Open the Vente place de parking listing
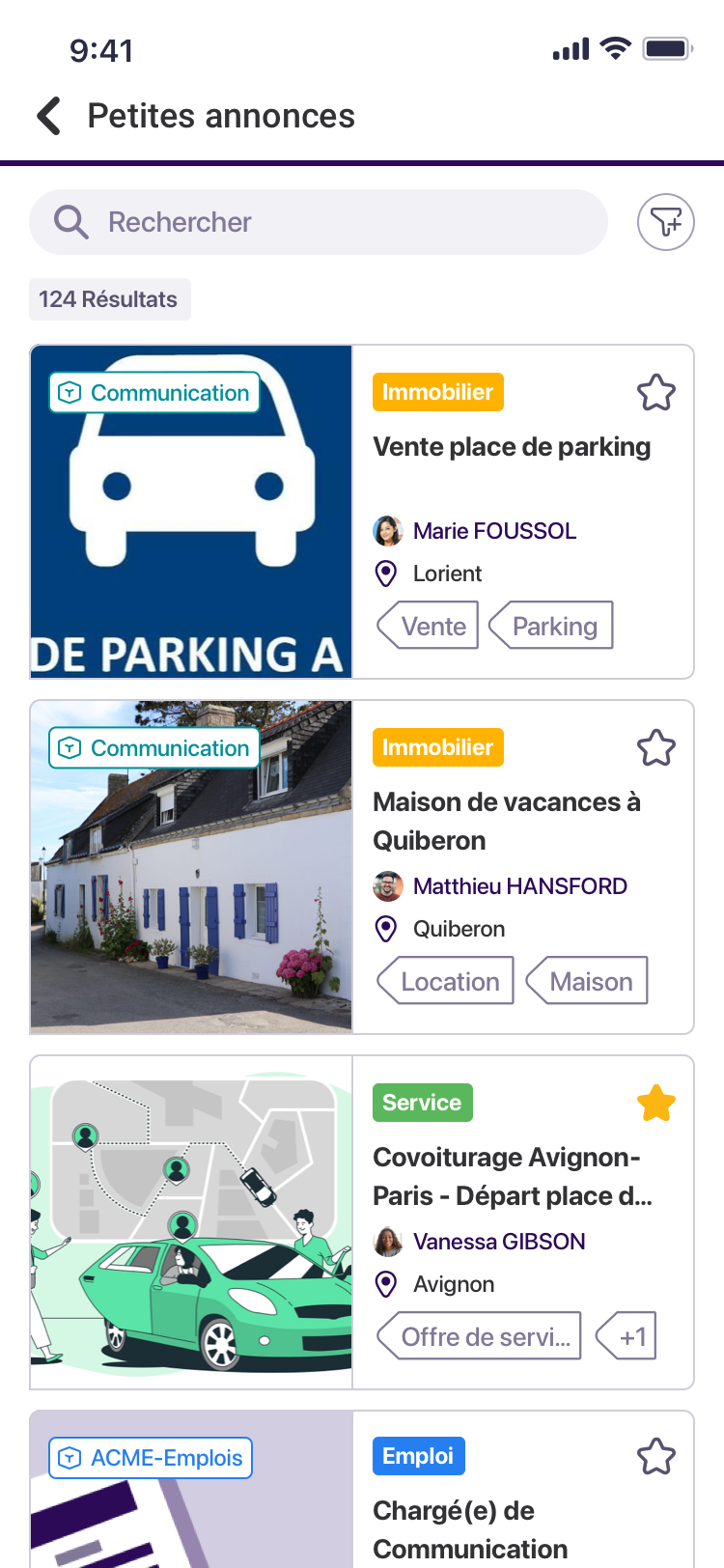 512,447
